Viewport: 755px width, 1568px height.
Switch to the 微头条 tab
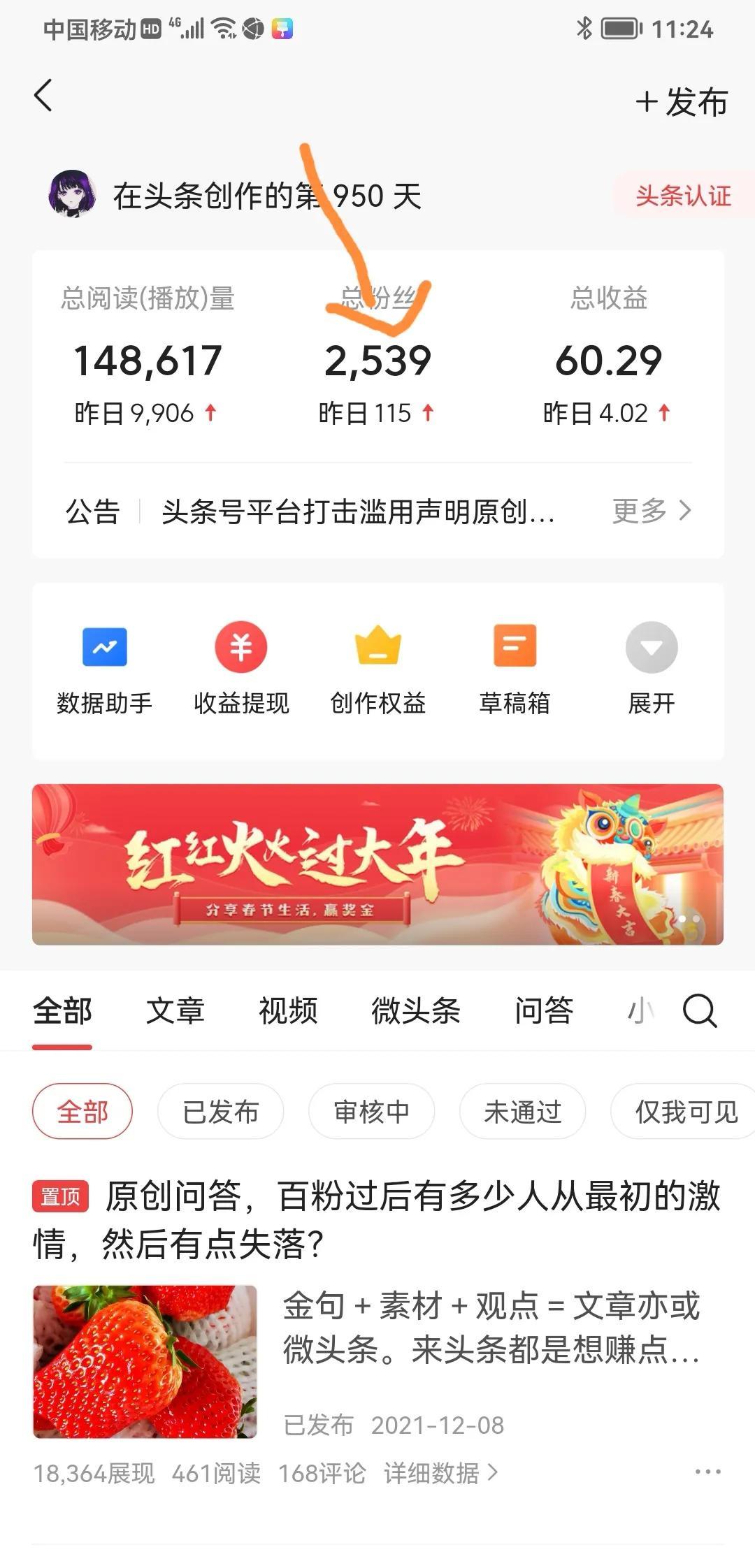[415, 1010]
